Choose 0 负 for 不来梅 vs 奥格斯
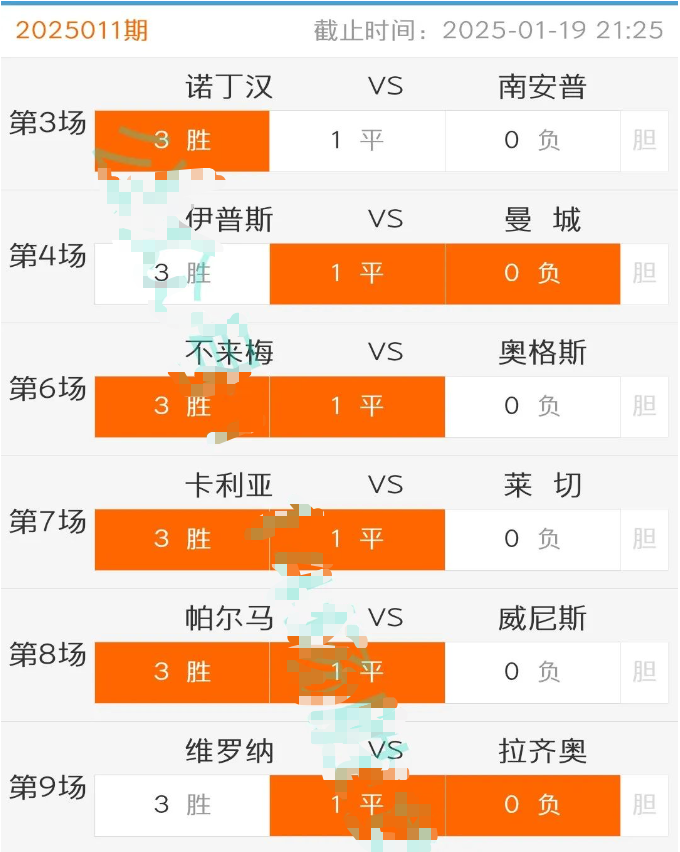 coord(532,406)
